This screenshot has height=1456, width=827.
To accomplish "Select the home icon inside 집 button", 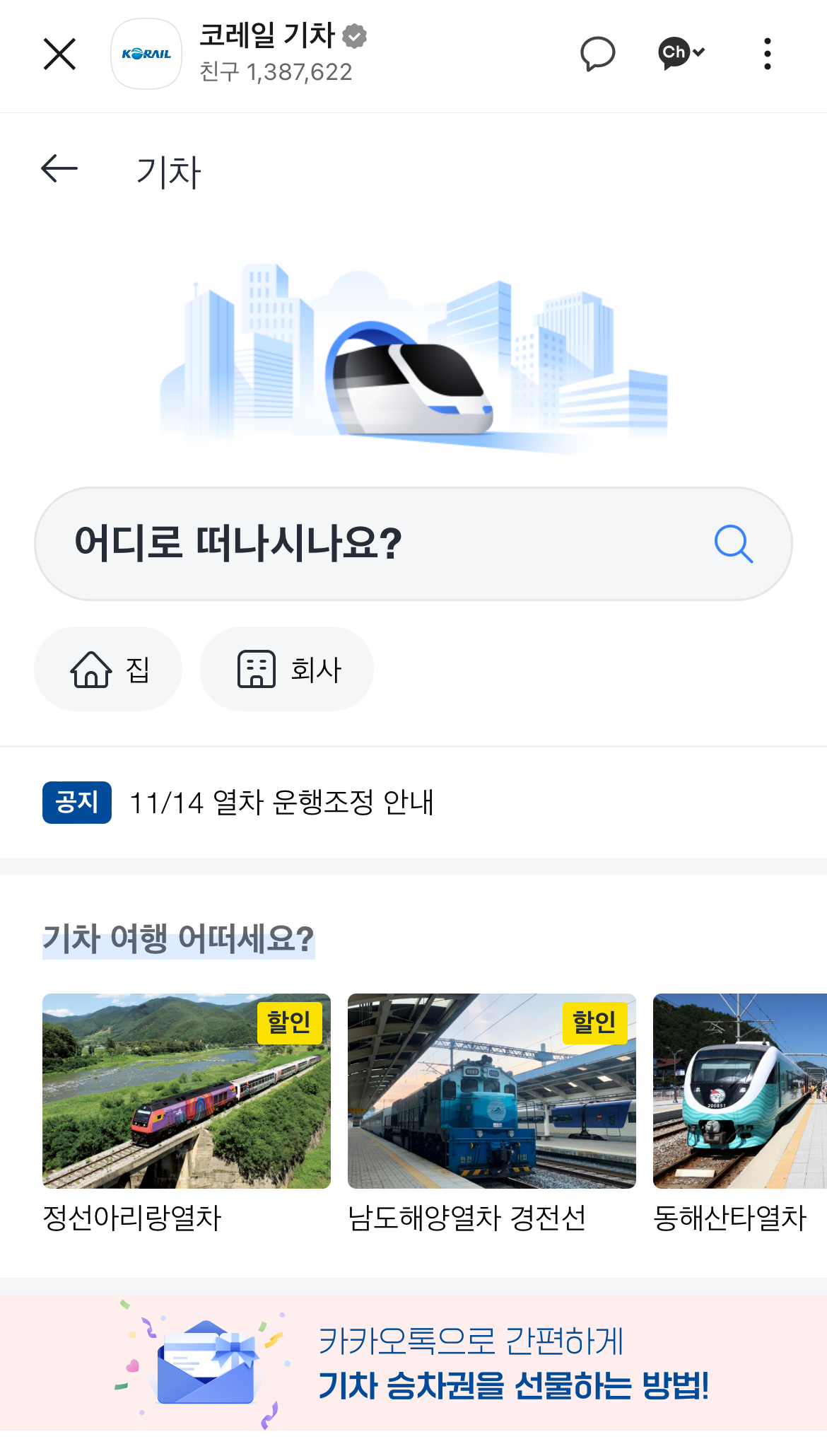I will tap(91, 668).
